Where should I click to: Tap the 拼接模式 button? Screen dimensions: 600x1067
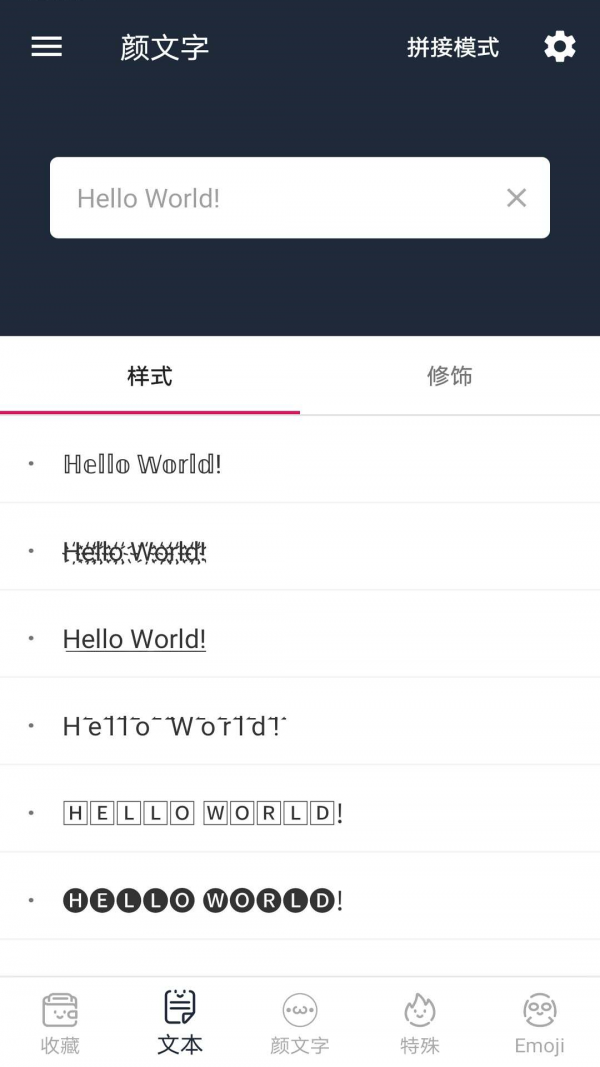point(452,47)
